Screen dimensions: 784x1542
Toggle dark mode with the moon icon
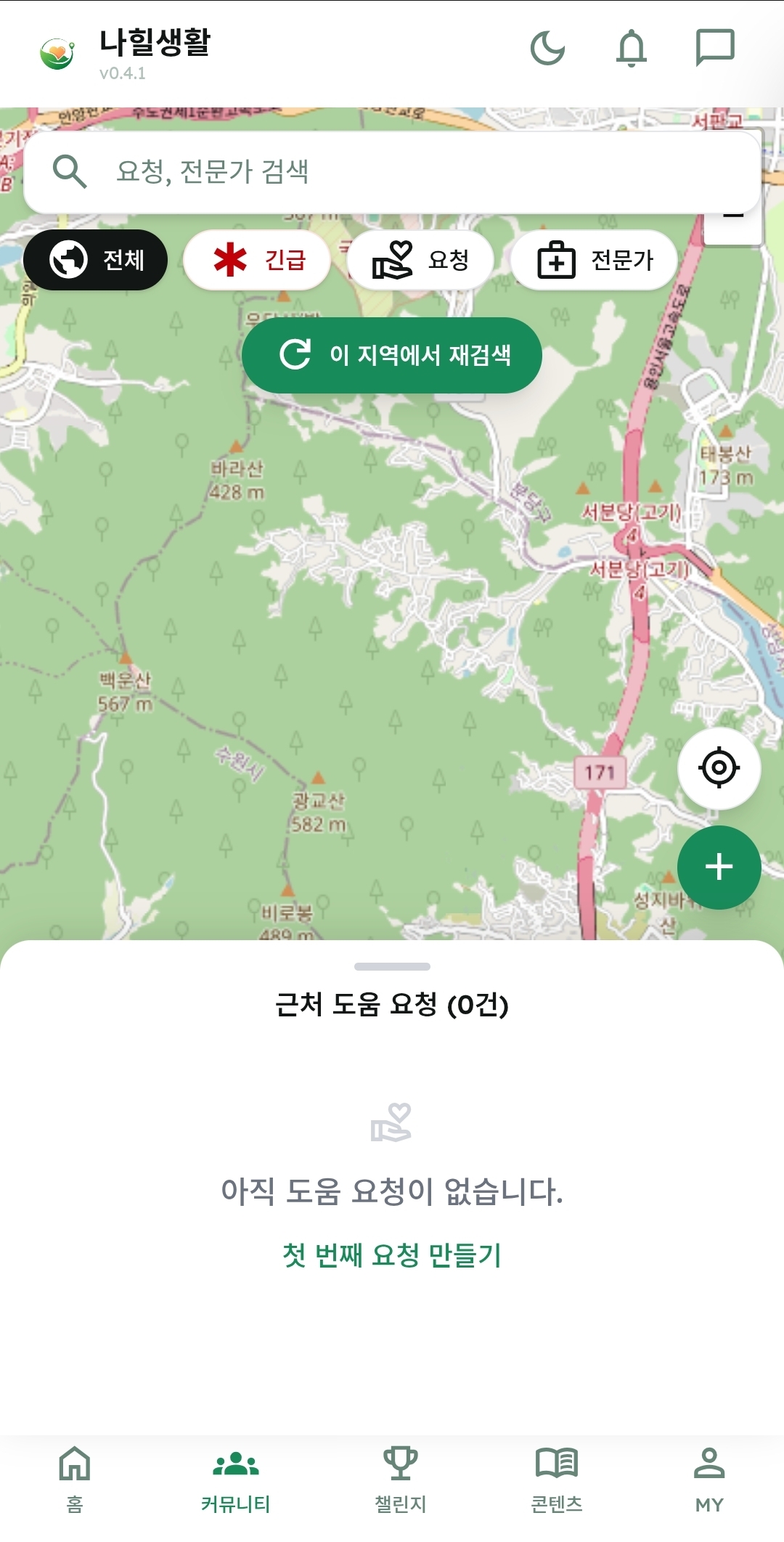[547, 49]
